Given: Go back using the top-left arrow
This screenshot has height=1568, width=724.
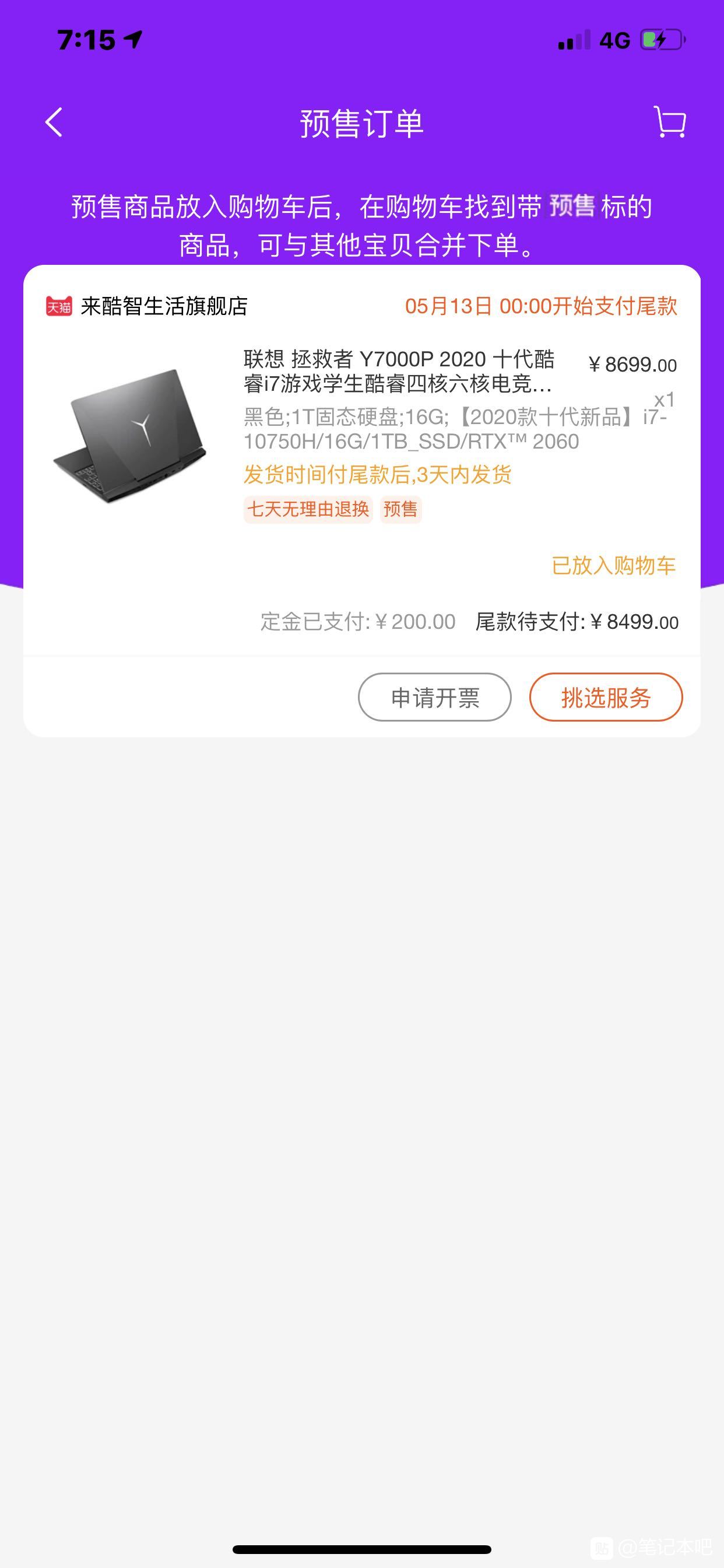Looking at the screenshot, I should [x=54, y=123].
